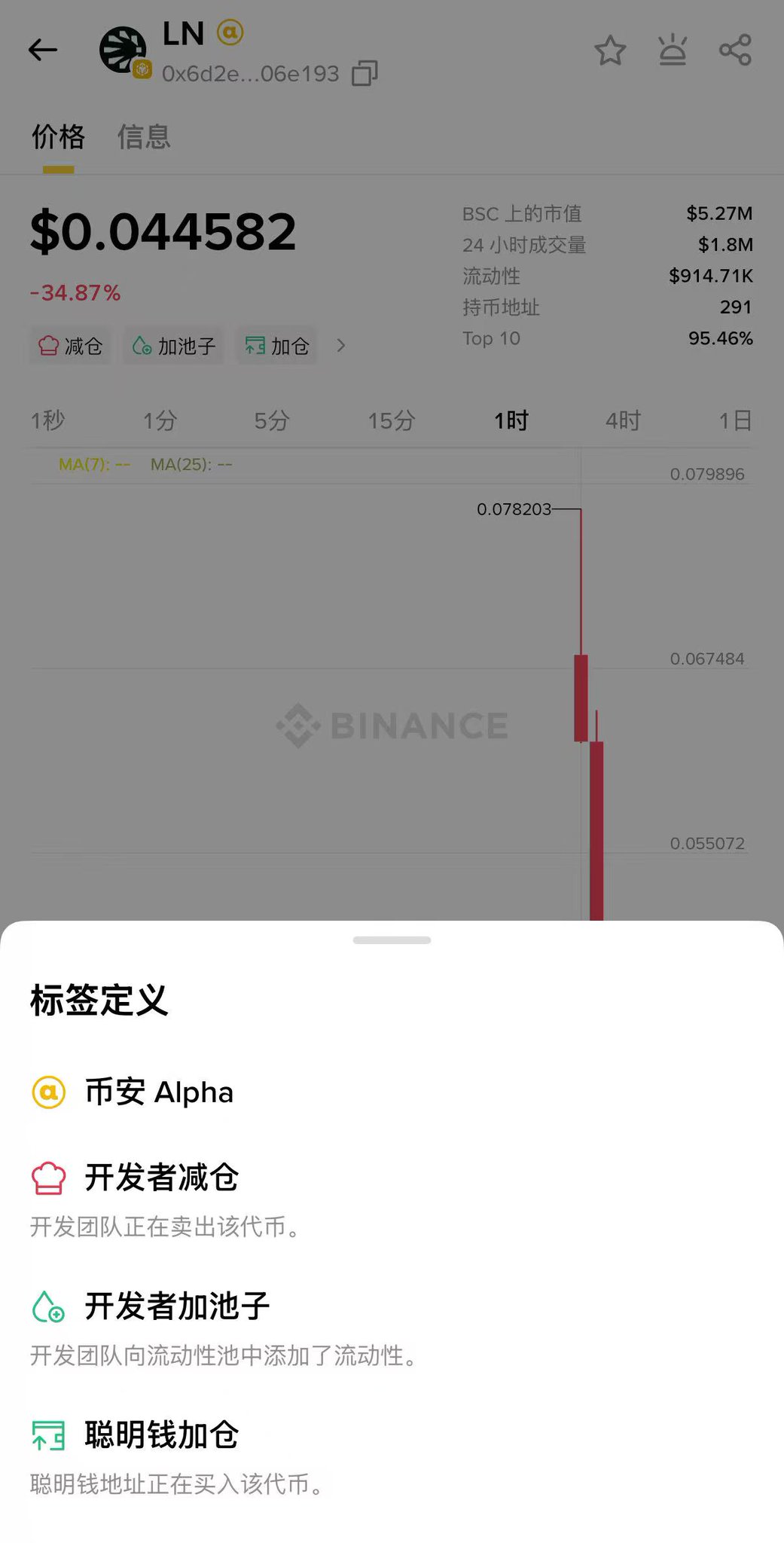Select the 价格 tab
The height and width of the screenshot is (1543, 784).
(x=58, y=137)
